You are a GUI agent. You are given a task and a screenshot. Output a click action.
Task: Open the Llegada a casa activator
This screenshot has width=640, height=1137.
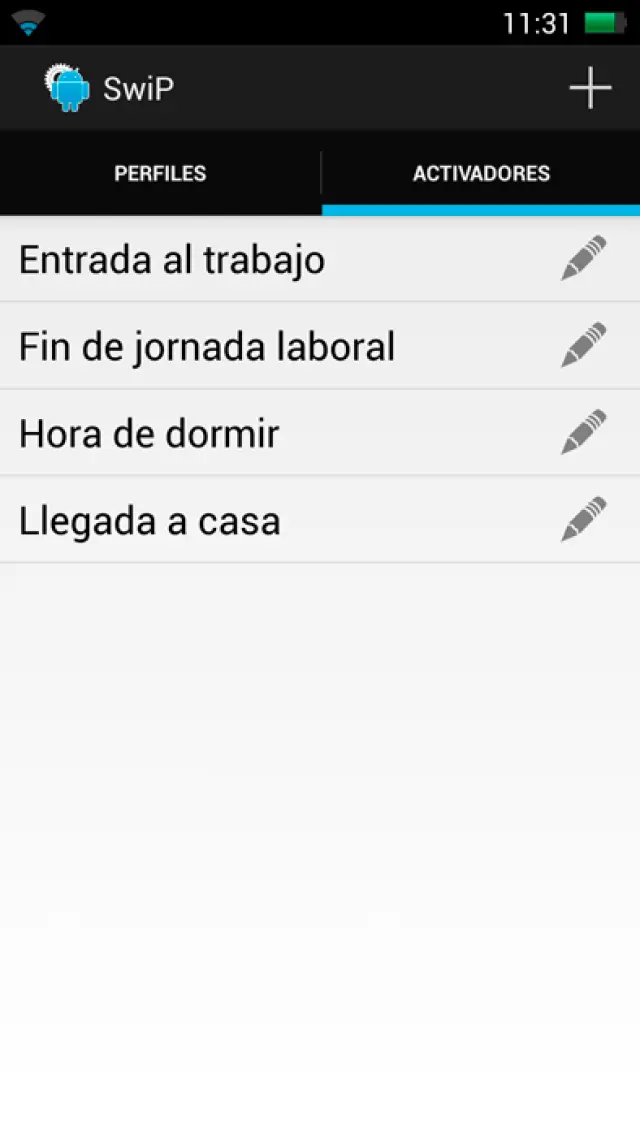click(x=150, y=521)
